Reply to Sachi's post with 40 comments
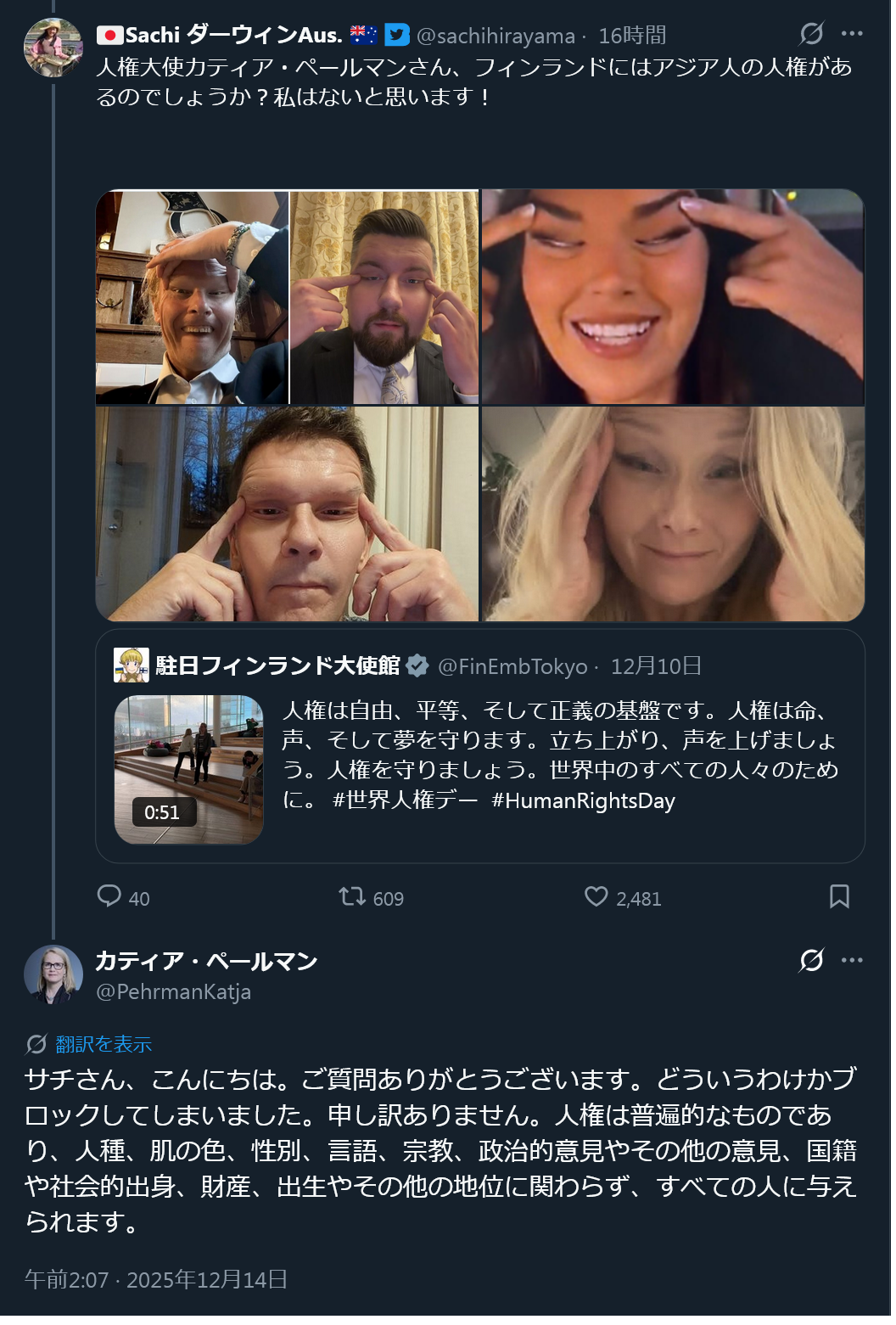This screenshot has height=1325, width=896. point(109,896)
